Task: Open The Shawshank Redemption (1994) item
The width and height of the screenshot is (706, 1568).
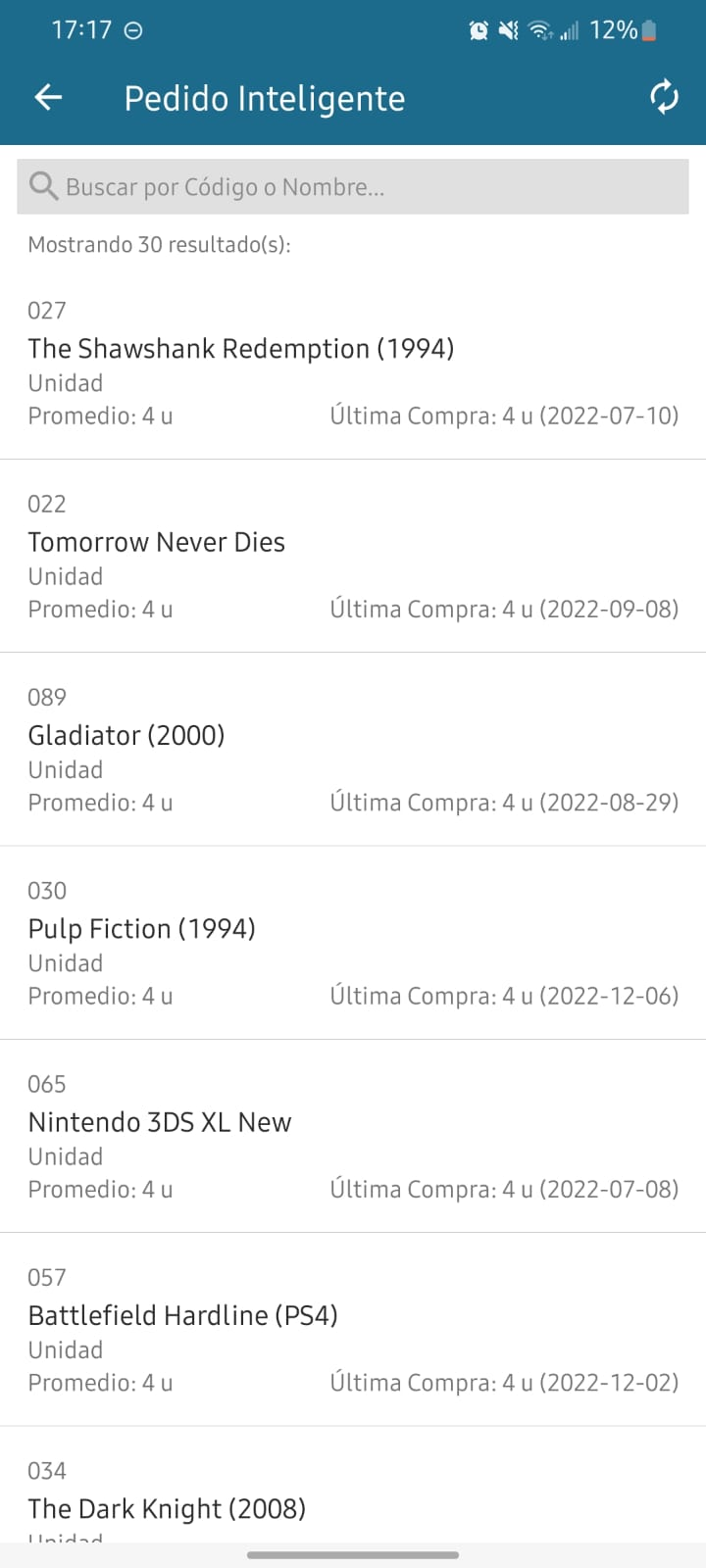Action: click(353, 365)
